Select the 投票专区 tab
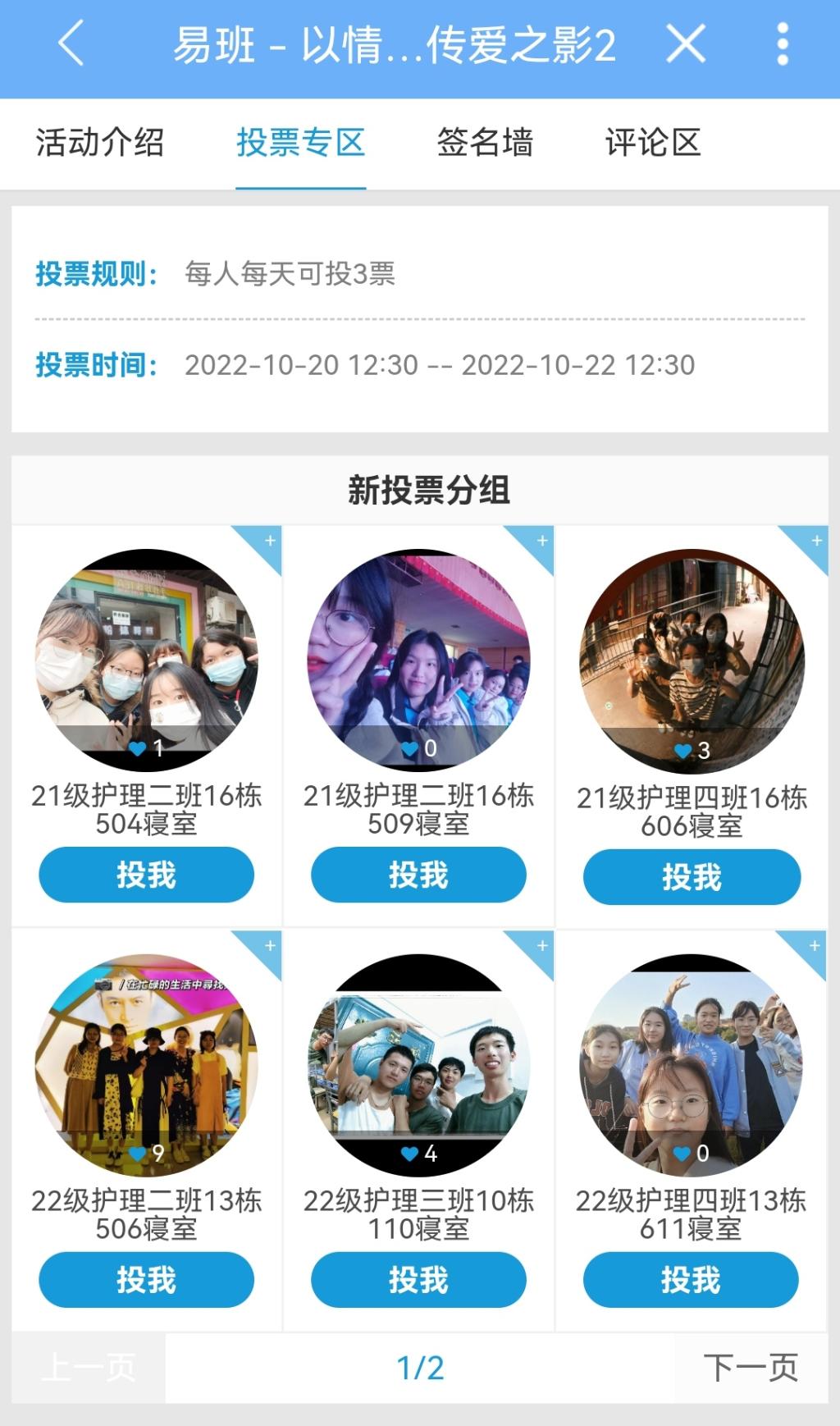 point(300,143)
